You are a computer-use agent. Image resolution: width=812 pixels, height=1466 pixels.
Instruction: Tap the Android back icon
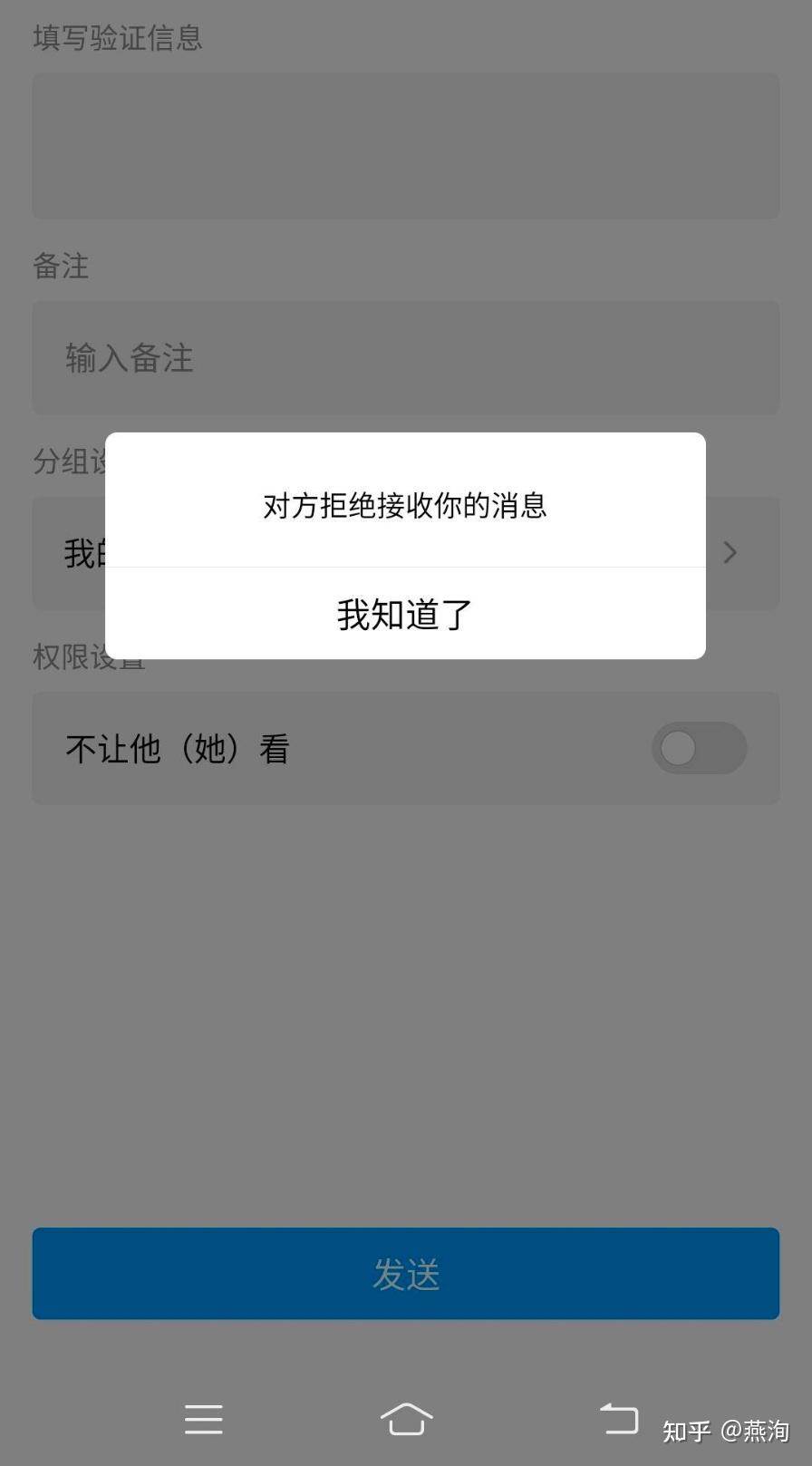point(617,1417)
